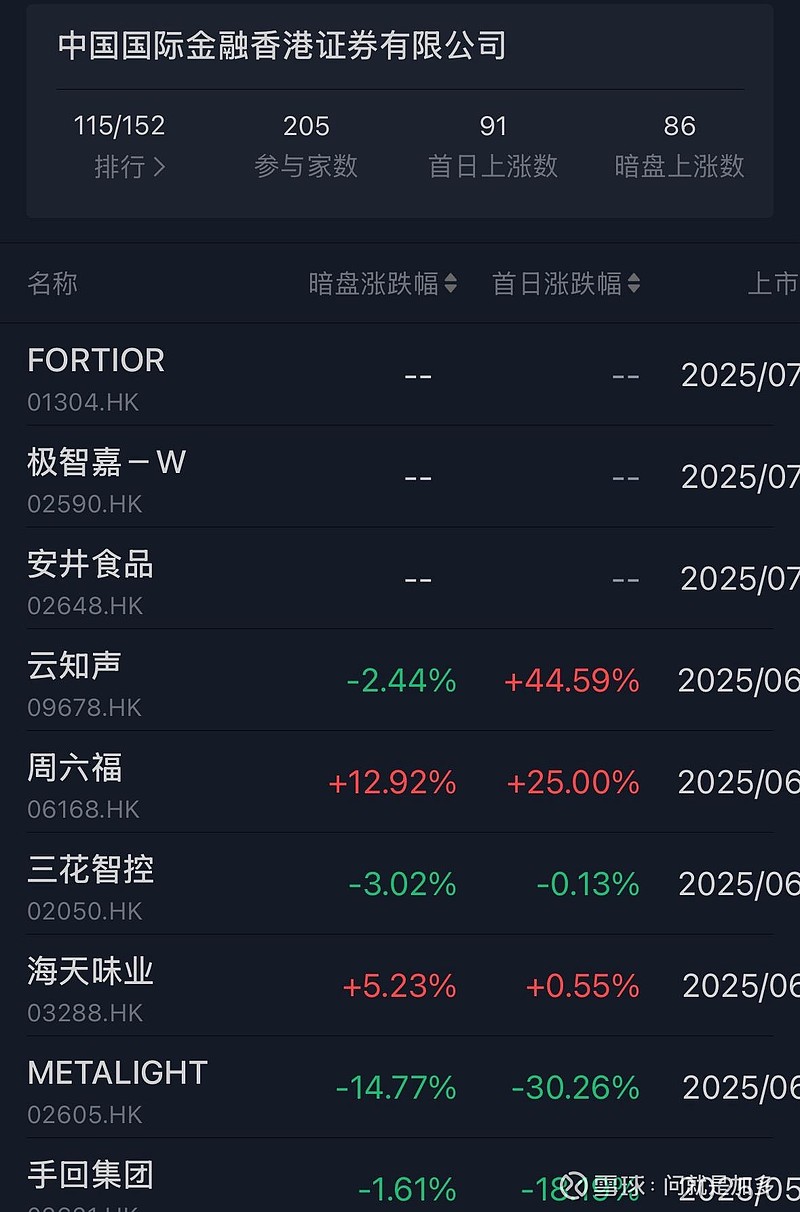Image resolution: width=800 pixels, height=1212 pixels.
Task: Sort by 暗盘涨跌幅 column
Action: pos(382,284)
